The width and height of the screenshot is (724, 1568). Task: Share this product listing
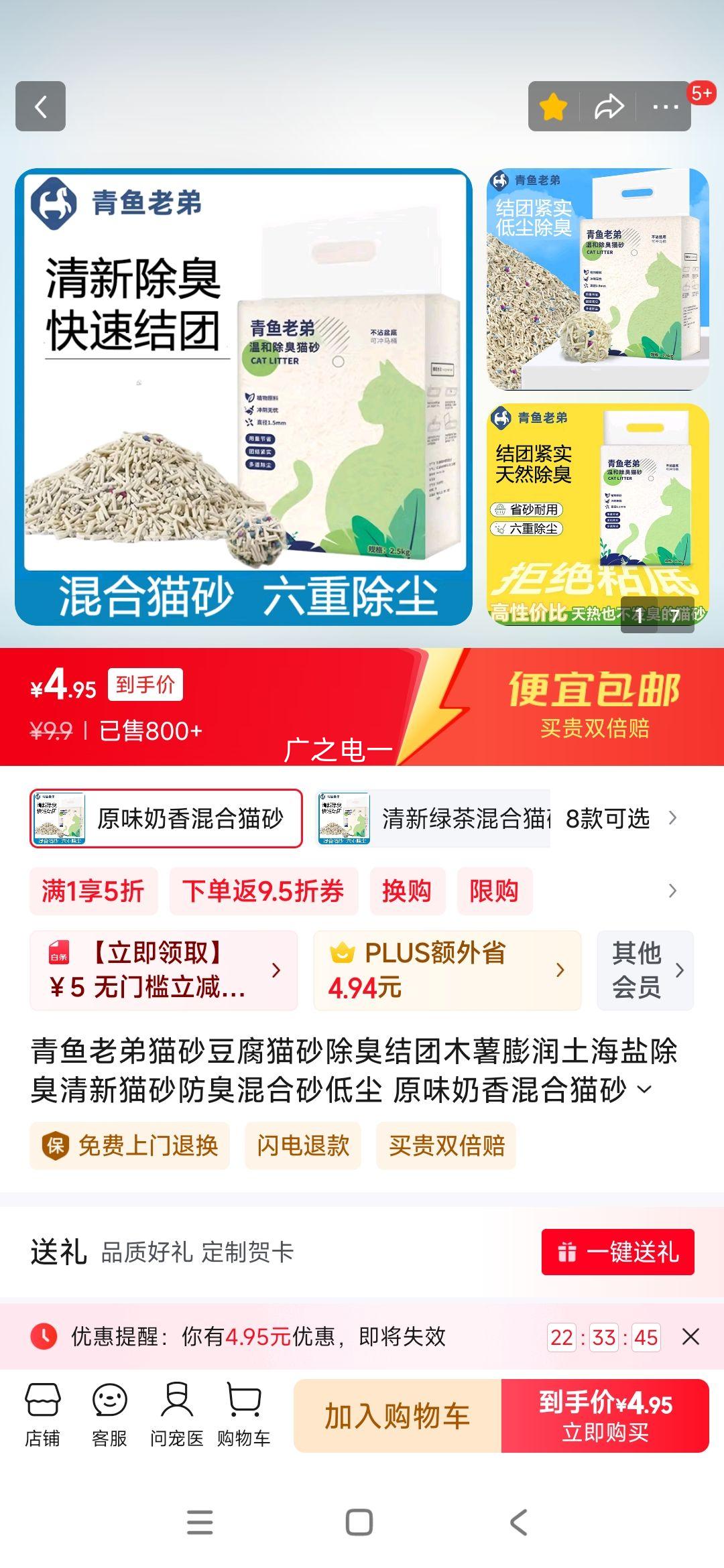pyautogui.click(x=609, y=107)
